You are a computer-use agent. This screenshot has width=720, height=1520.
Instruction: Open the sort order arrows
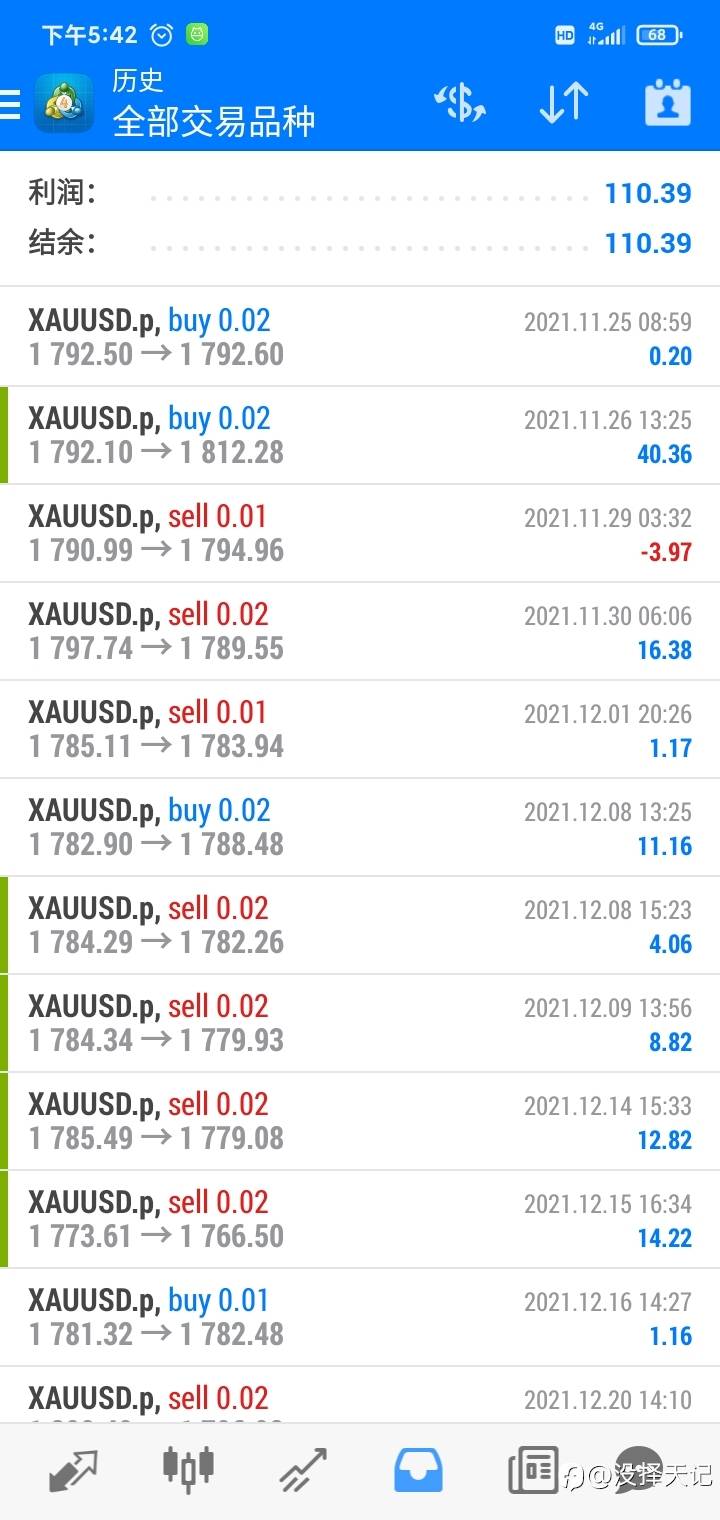point(563,103)
